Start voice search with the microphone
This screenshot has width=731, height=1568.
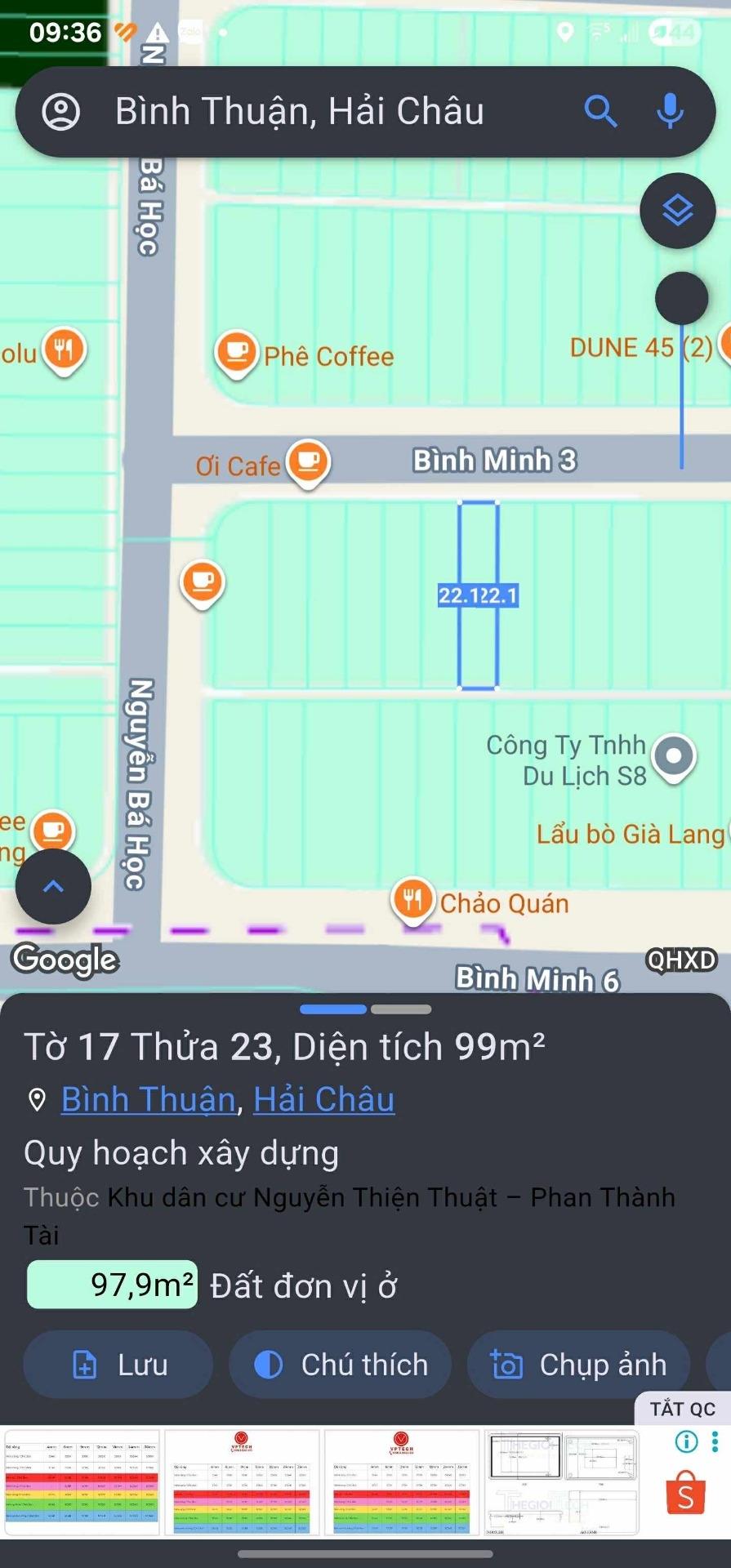670,112
